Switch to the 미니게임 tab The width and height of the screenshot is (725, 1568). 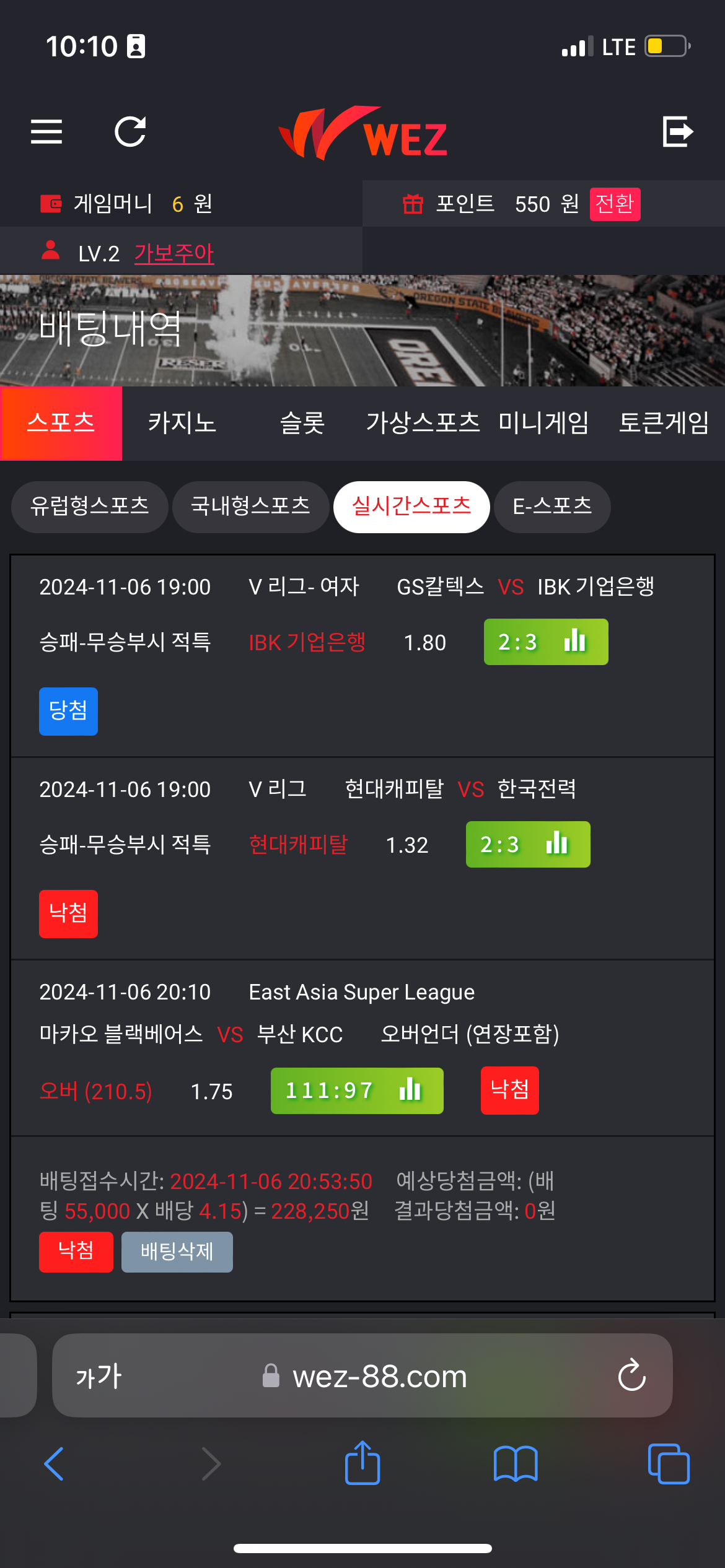pyautogui.click(x=543, y=424)
